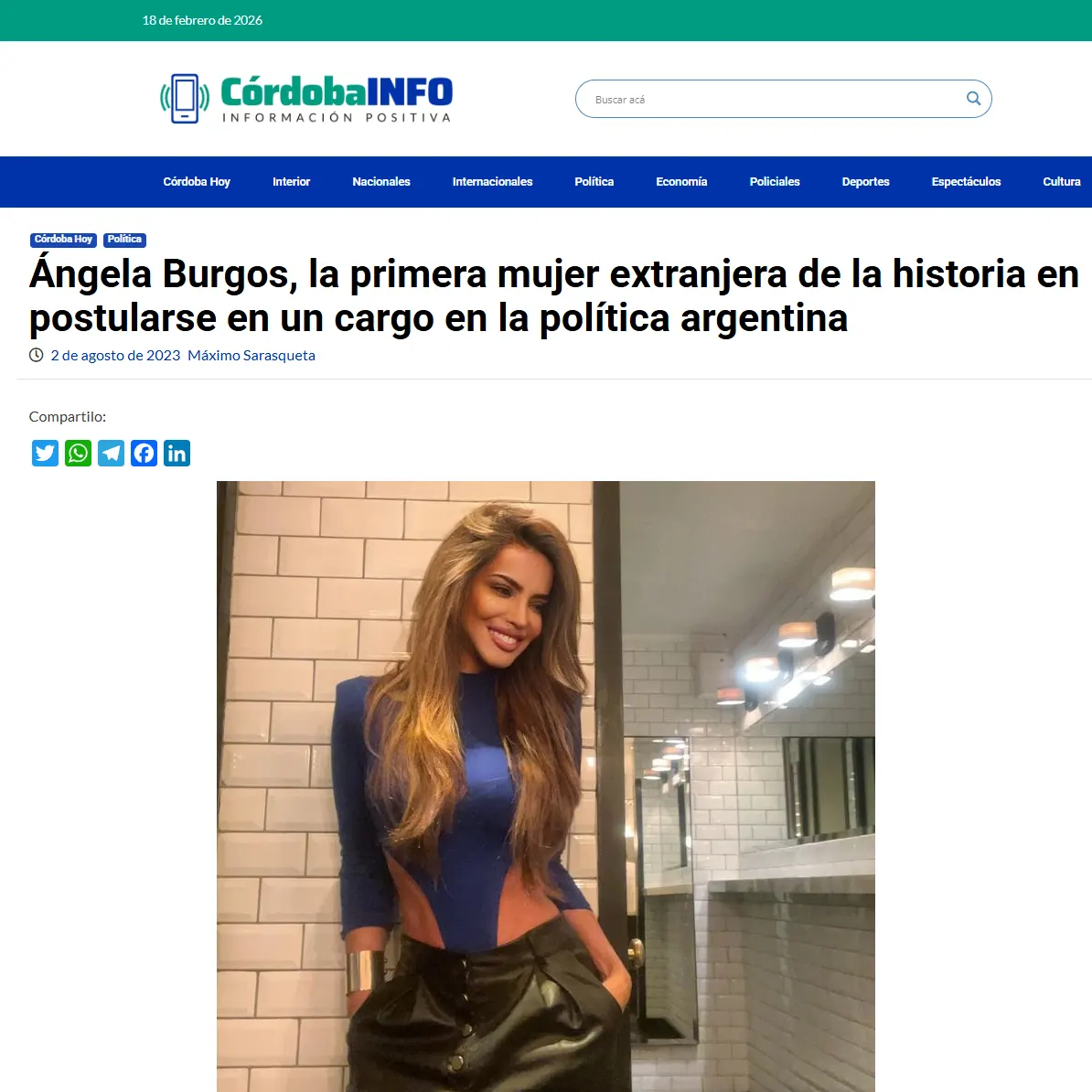Open the Política section in the menu
This screenshot has height=1092, width=1092.
click(x=594, y=182)
